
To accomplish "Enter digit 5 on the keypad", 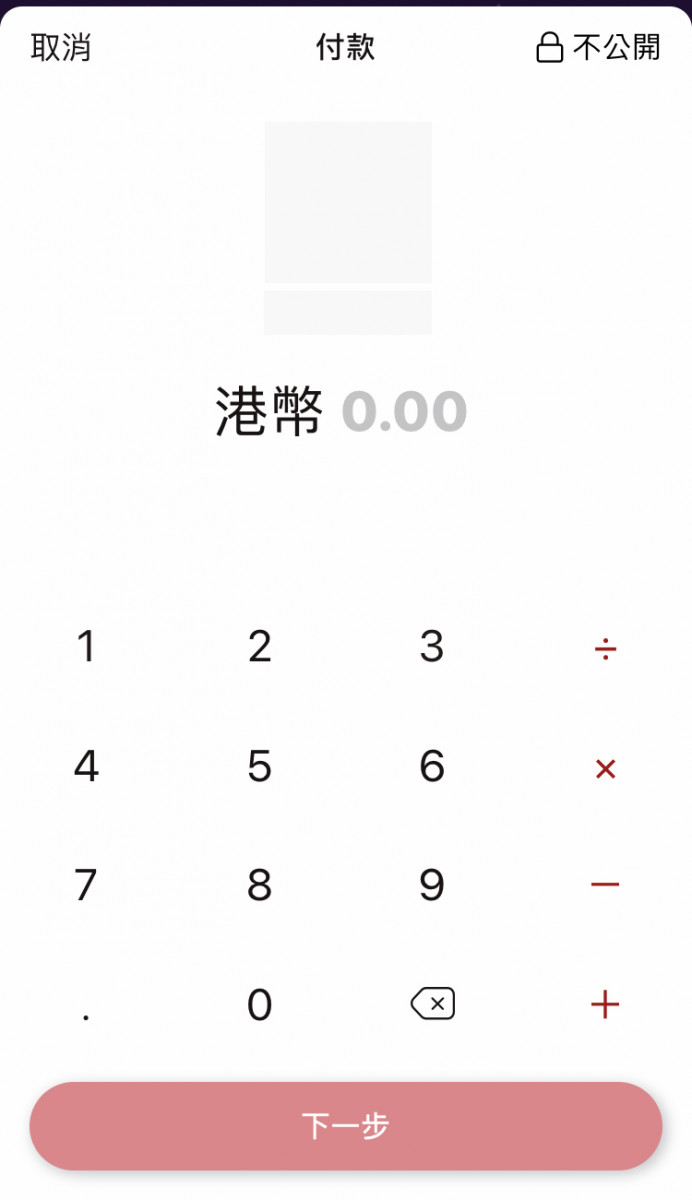I will click(x=260, y=767).
